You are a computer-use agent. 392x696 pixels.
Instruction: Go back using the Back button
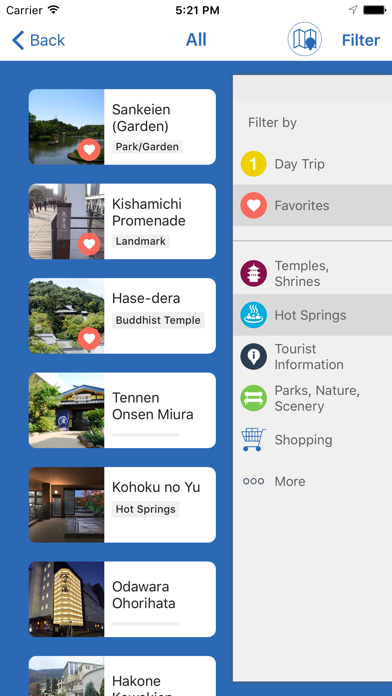coord(38,40)
